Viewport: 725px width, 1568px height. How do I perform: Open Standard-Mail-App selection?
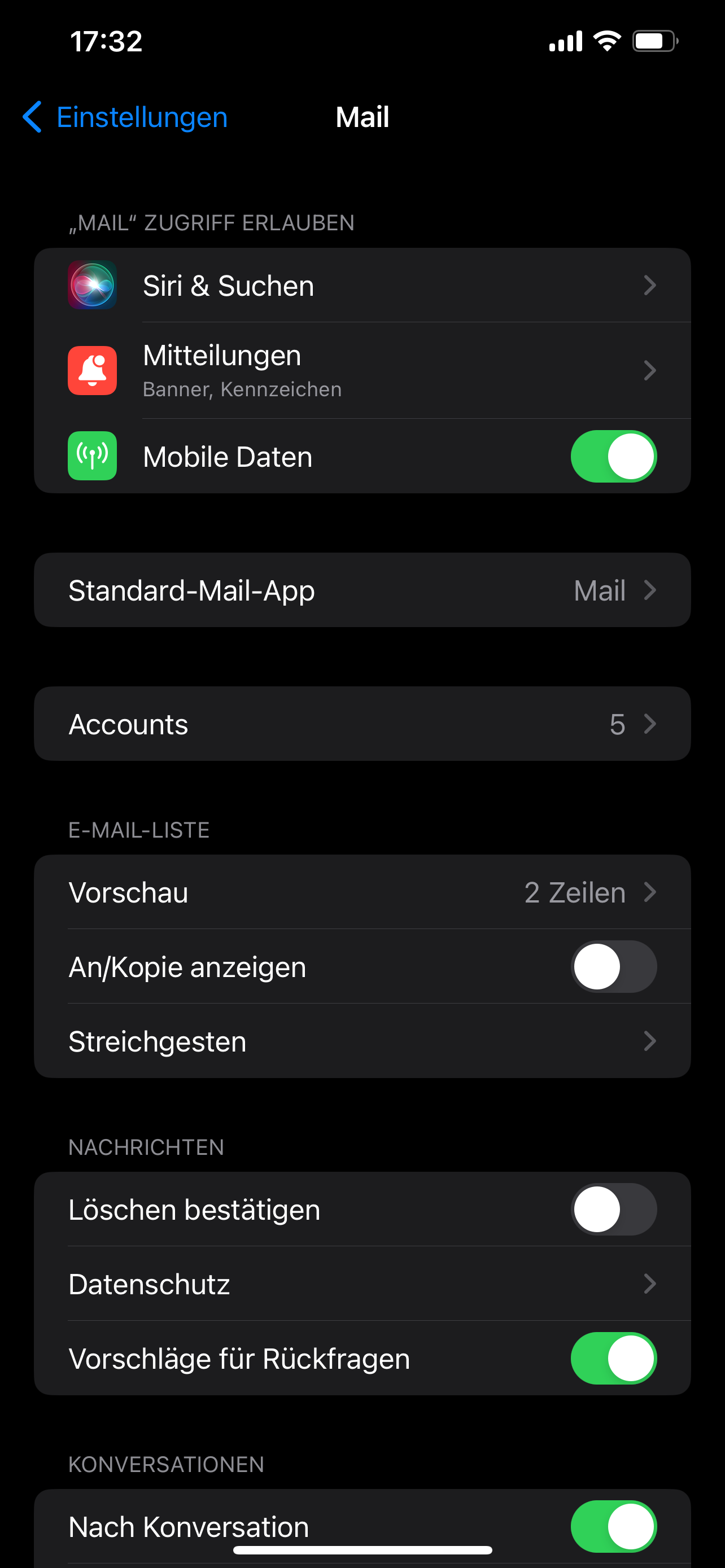pyautogui.click(x=362, y=590)
